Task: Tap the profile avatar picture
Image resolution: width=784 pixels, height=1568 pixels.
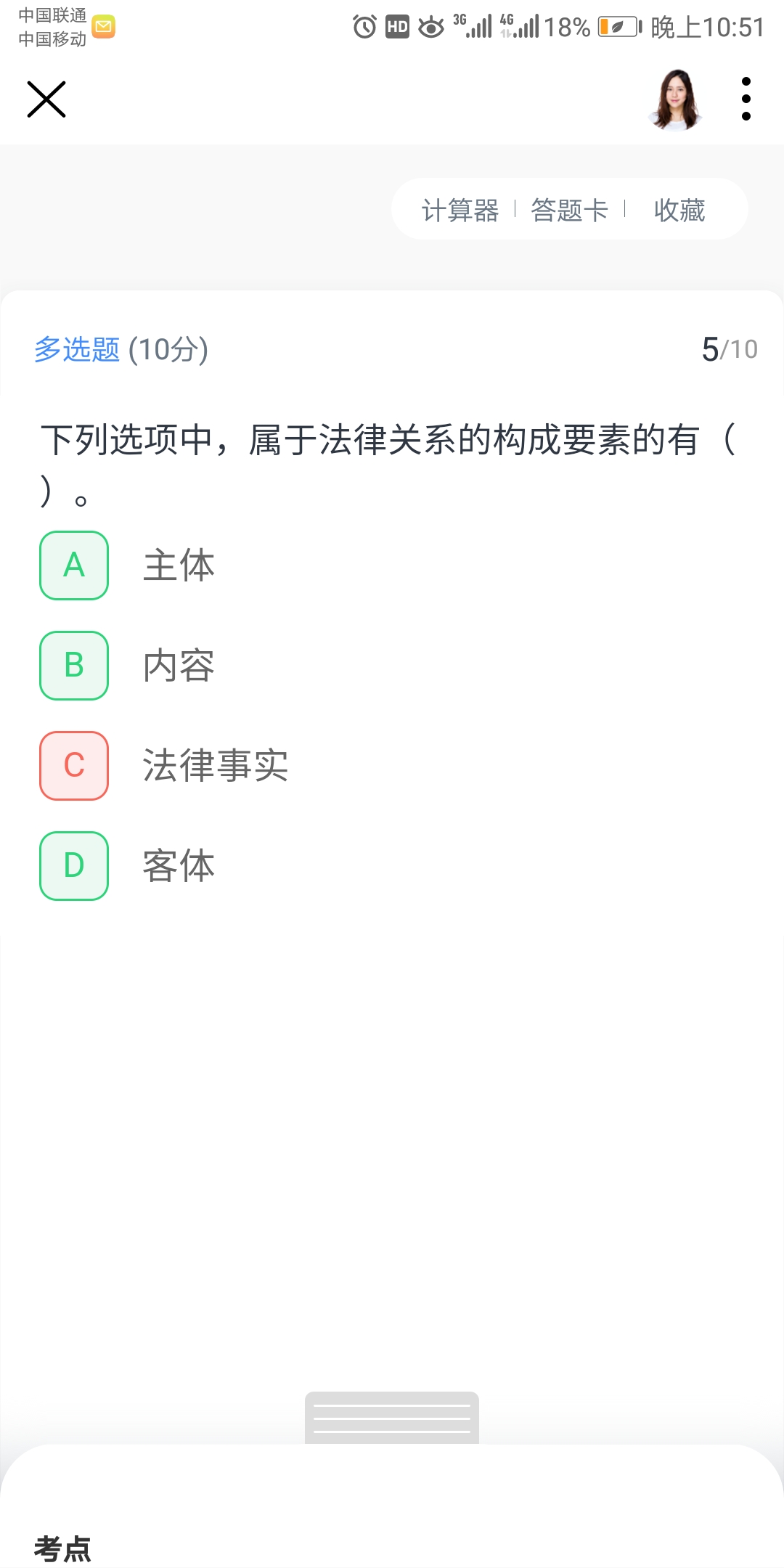Action: tap(676, 99)
